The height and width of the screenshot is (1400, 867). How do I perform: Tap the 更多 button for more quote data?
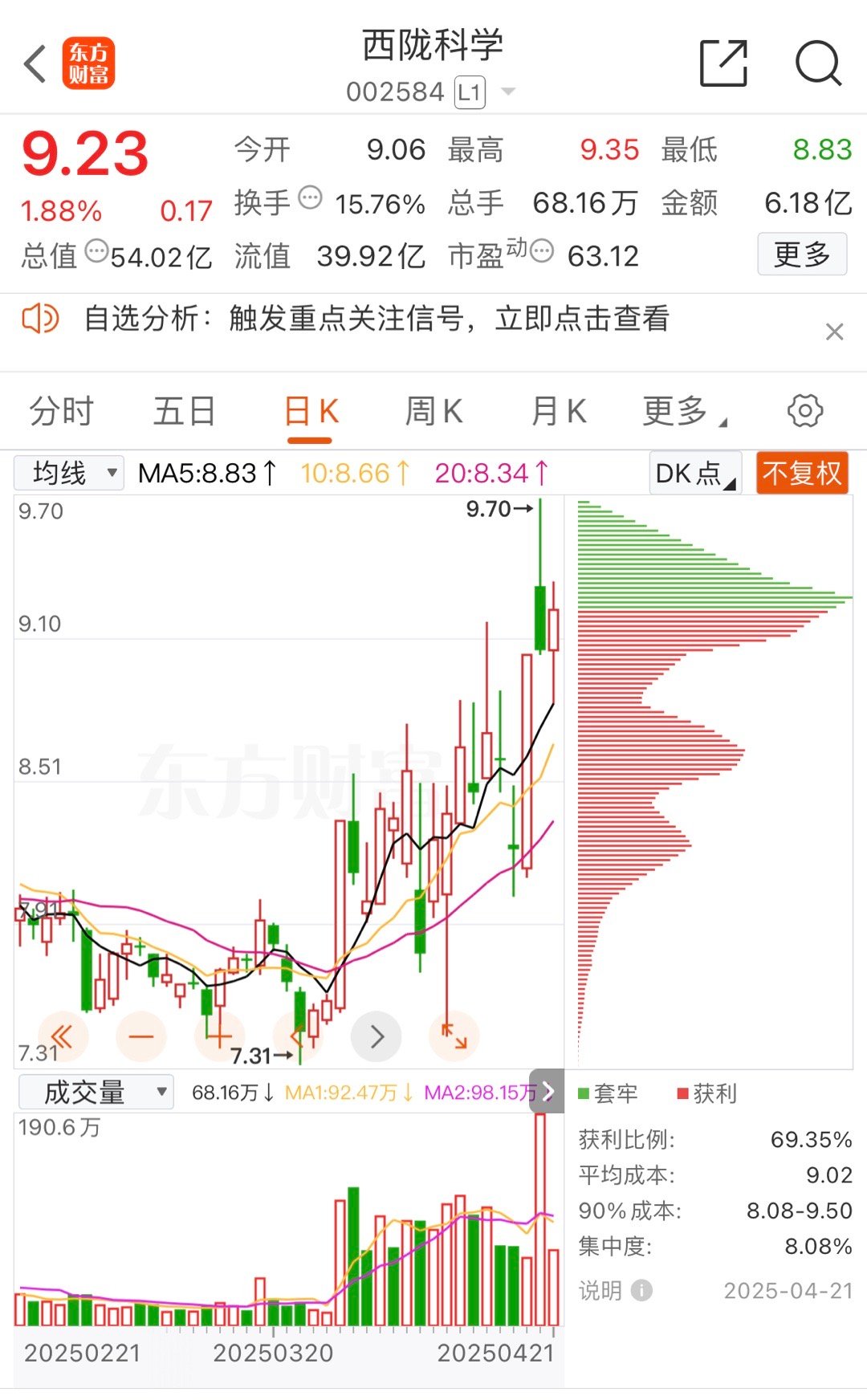[x=802, y=254]
